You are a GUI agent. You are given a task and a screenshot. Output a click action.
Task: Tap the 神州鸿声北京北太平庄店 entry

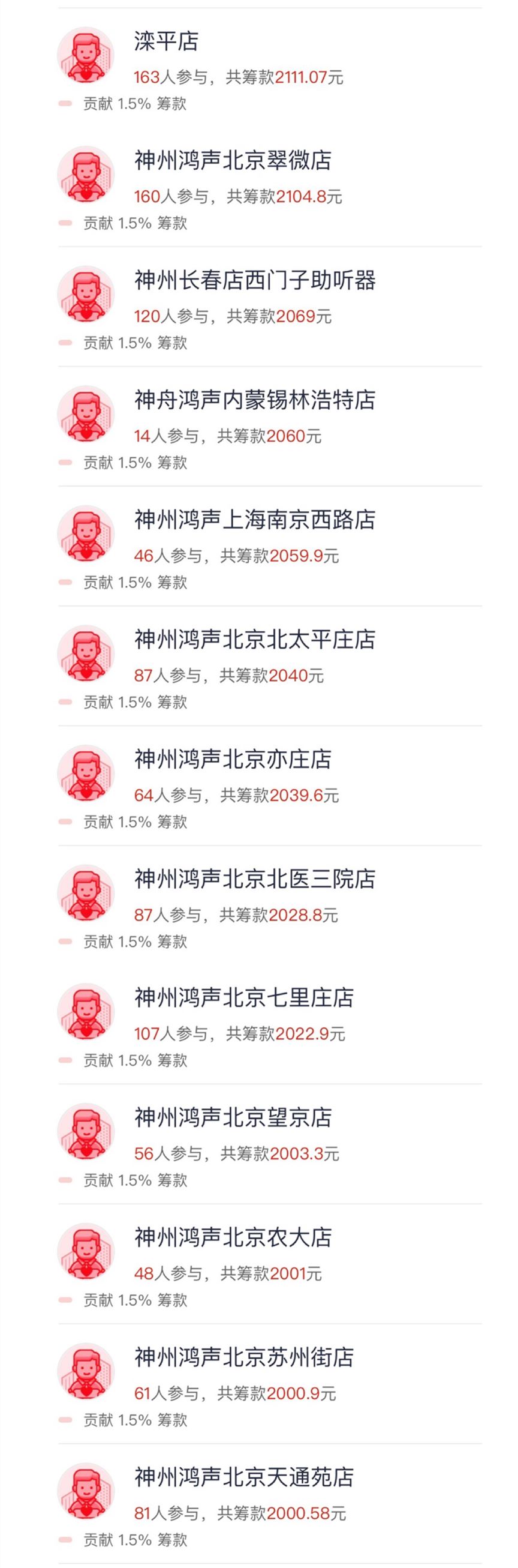[255, 640]
